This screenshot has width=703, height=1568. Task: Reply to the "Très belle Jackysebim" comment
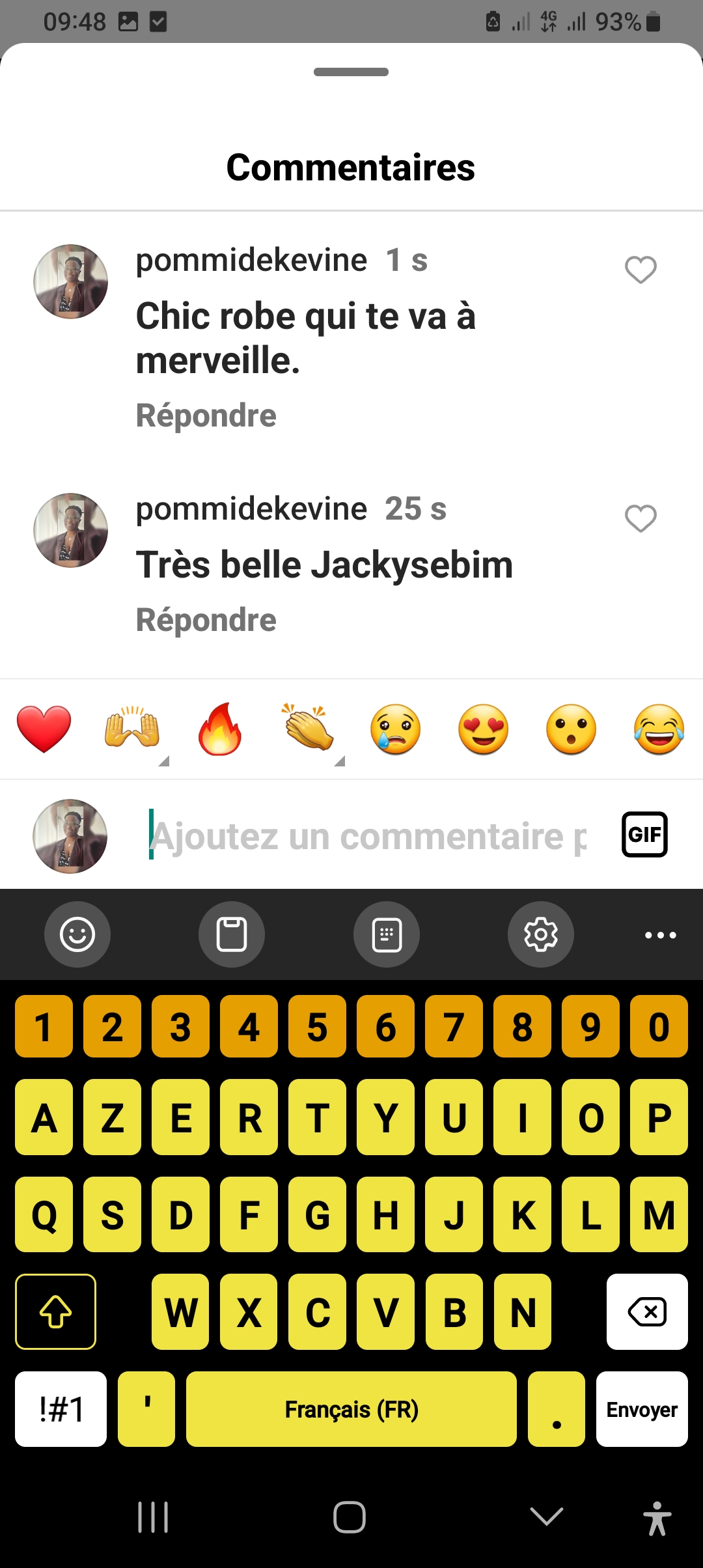[x=206, y=620]
